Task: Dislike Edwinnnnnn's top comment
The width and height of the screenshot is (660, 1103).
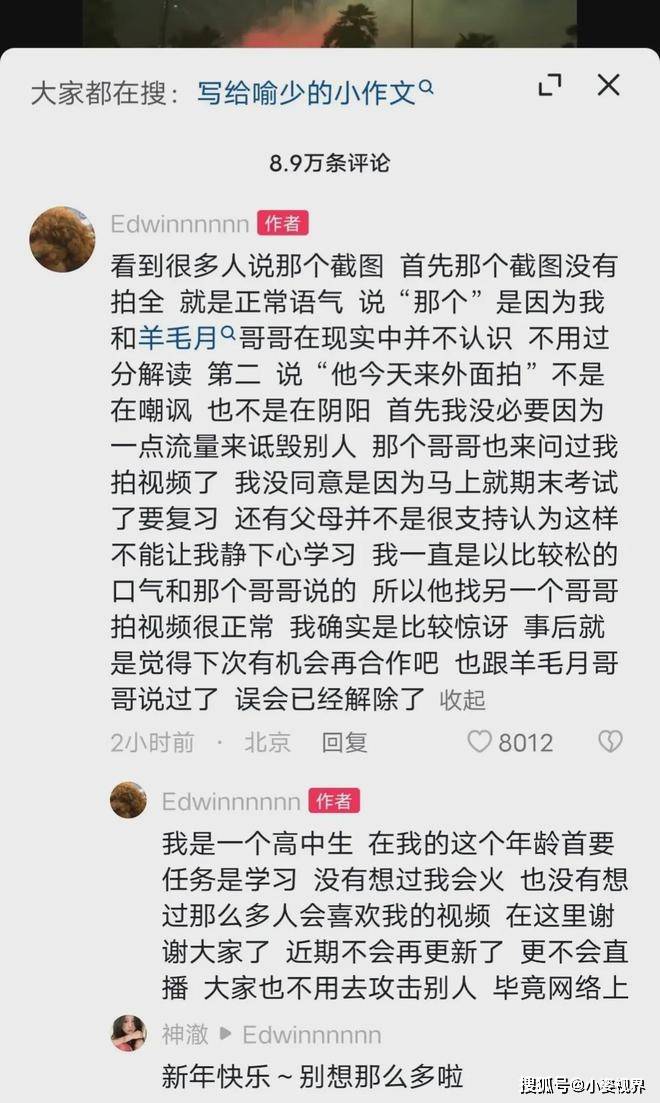Action: (x=610, y=742)
